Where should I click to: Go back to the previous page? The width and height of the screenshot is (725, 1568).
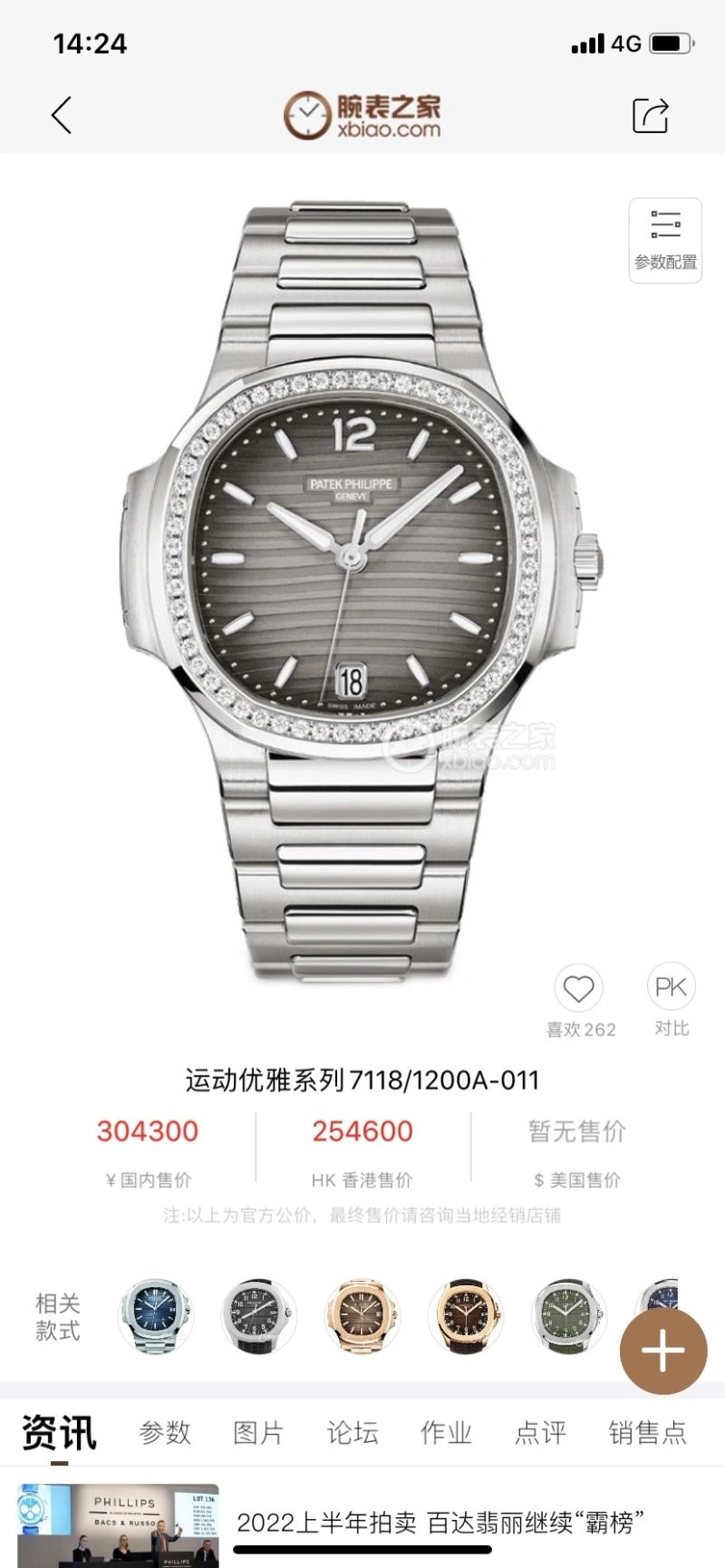point(62,115)
